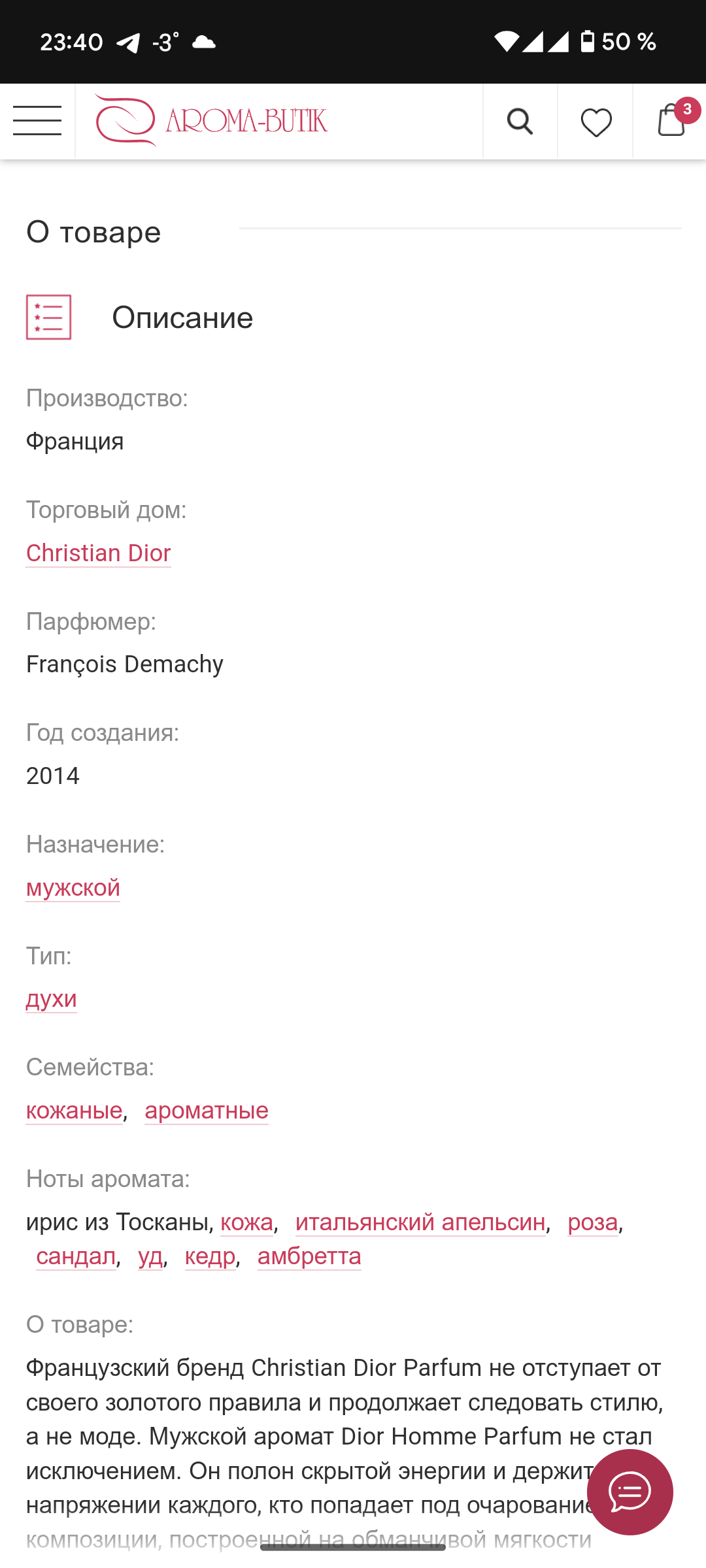
Task: Open the Christian Dior brand link
Action: [x=99, y=553]
